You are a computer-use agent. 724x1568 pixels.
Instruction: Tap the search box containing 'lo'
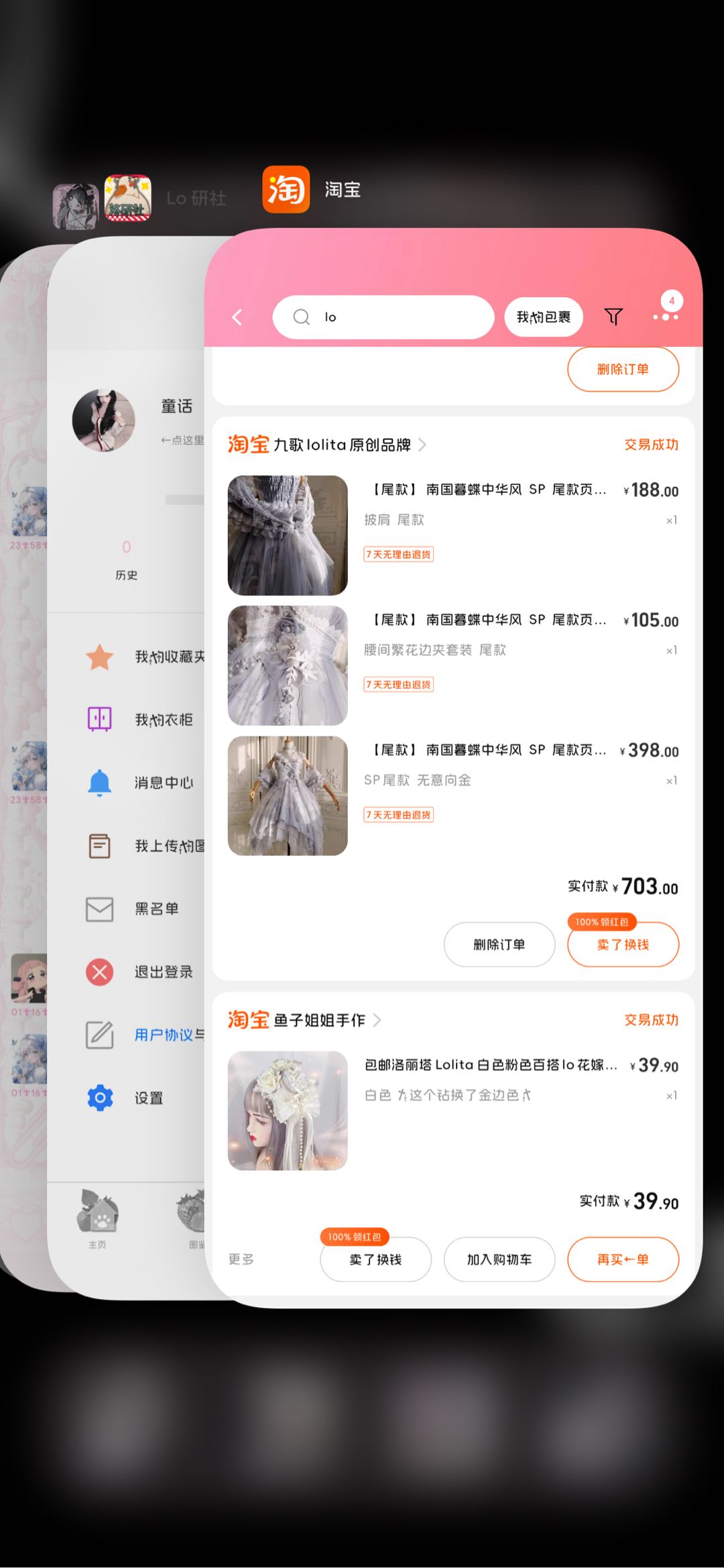coord(383,317)
